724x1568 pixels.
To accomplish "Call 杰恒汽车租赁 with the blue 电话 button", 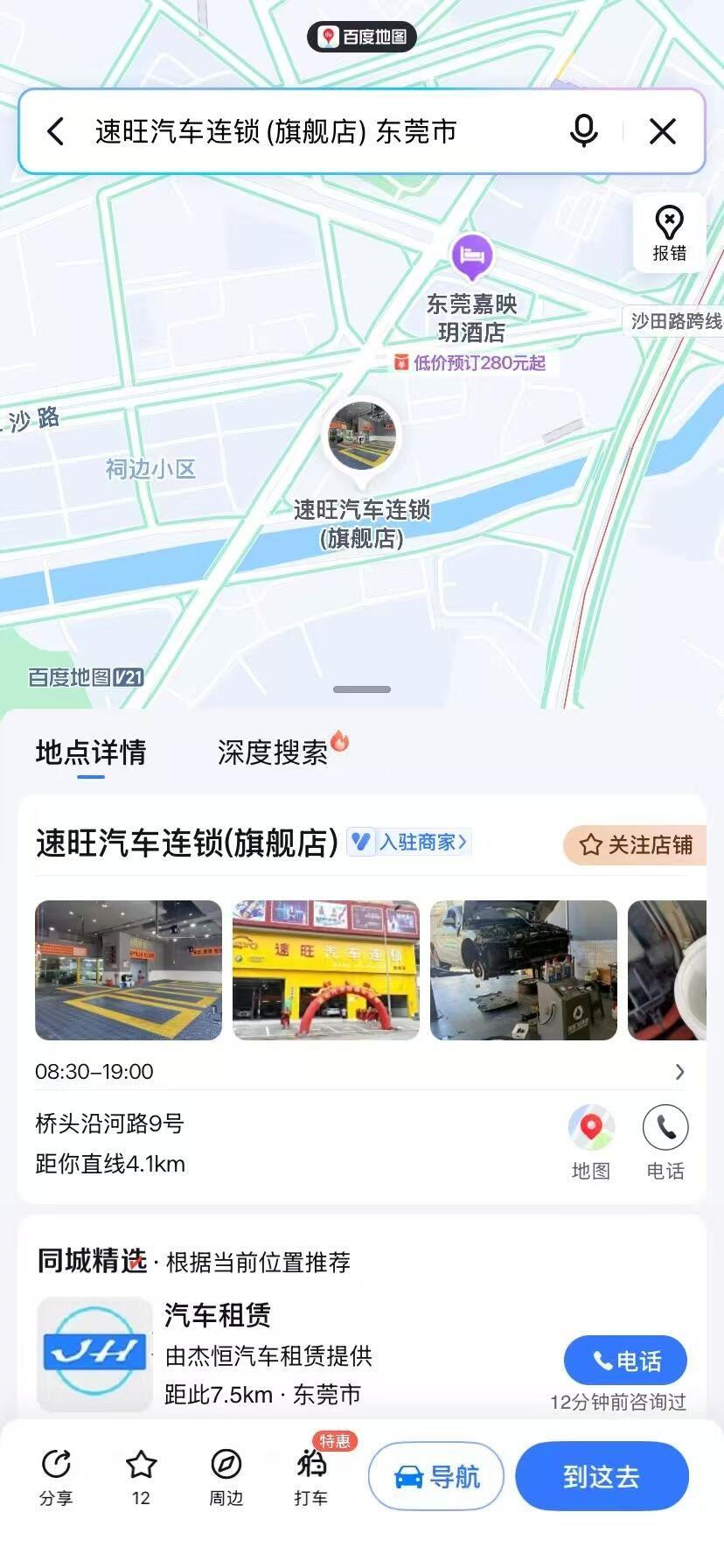I will coord(625,1361).
